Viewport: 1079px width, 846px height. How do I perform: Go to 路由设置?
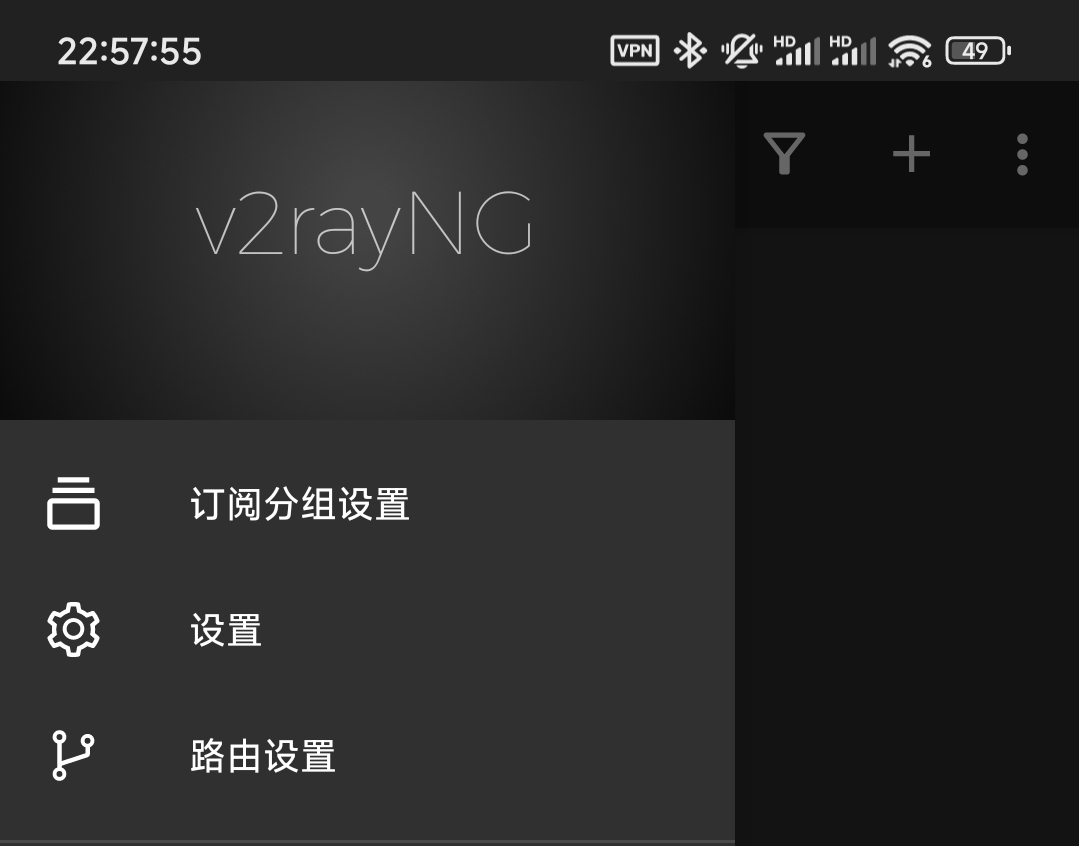[x=262, y=756]
